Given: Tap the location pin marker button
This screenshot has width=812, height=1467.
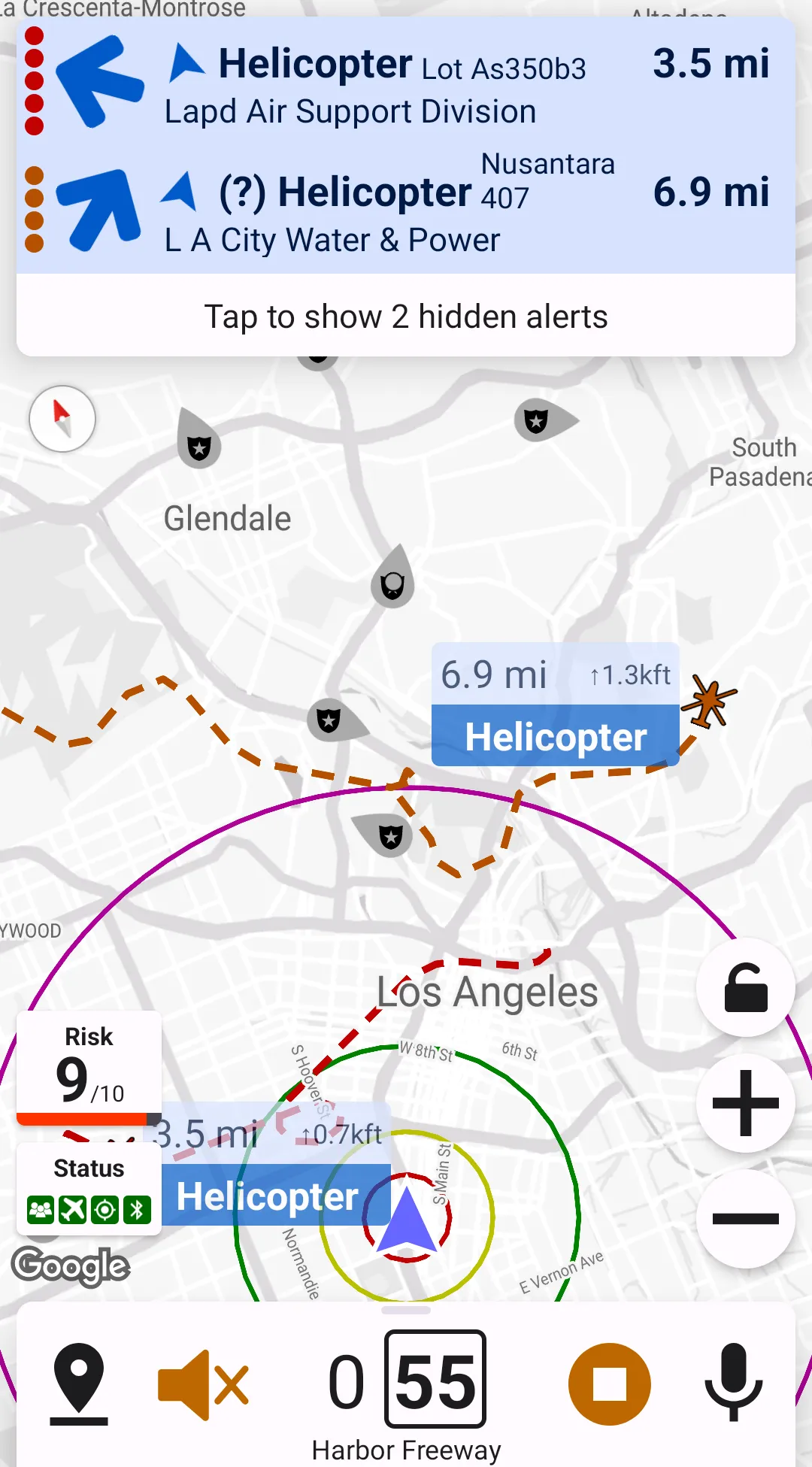Looking at the screenshot, I should [79, 1384].
